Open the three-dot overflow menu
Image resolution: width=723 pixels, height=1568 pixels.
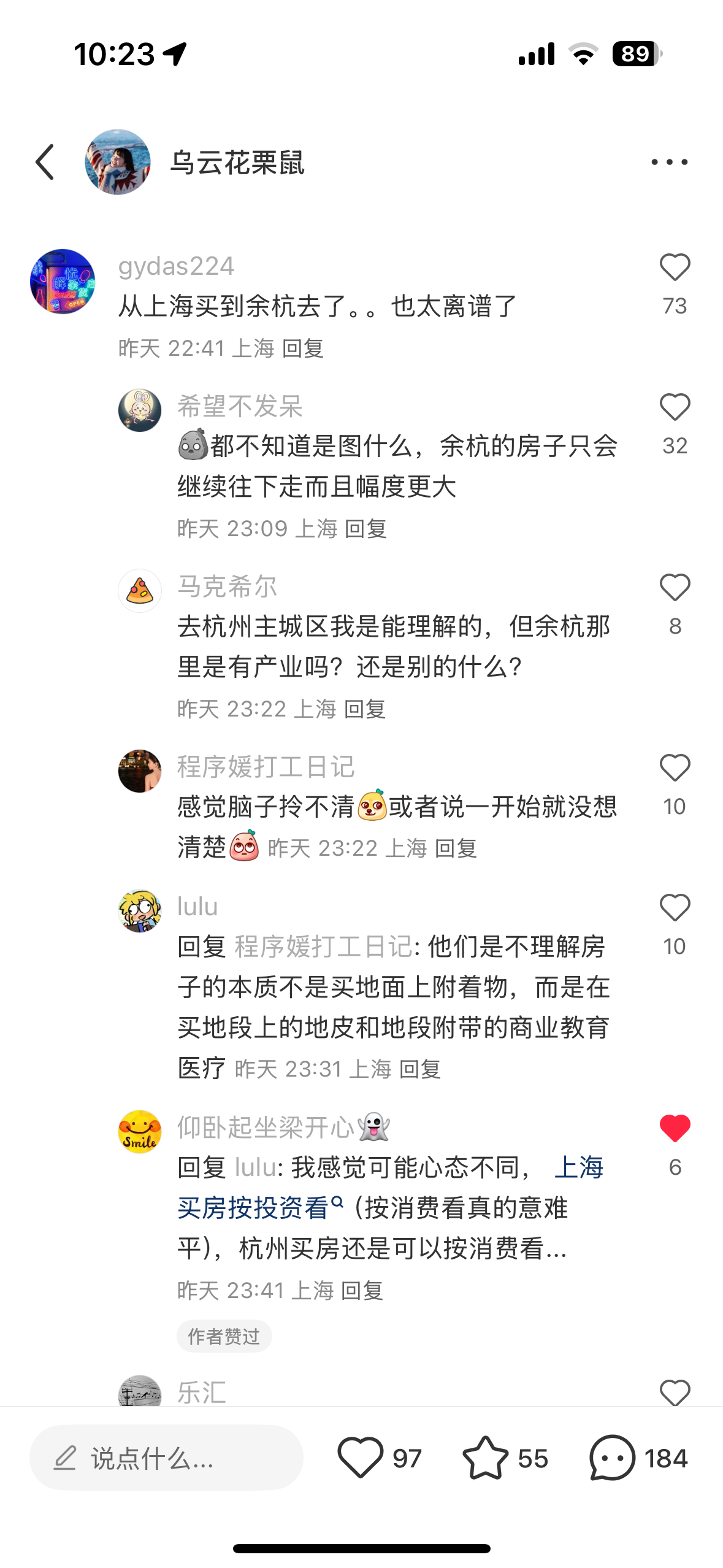tap(669, 162)
